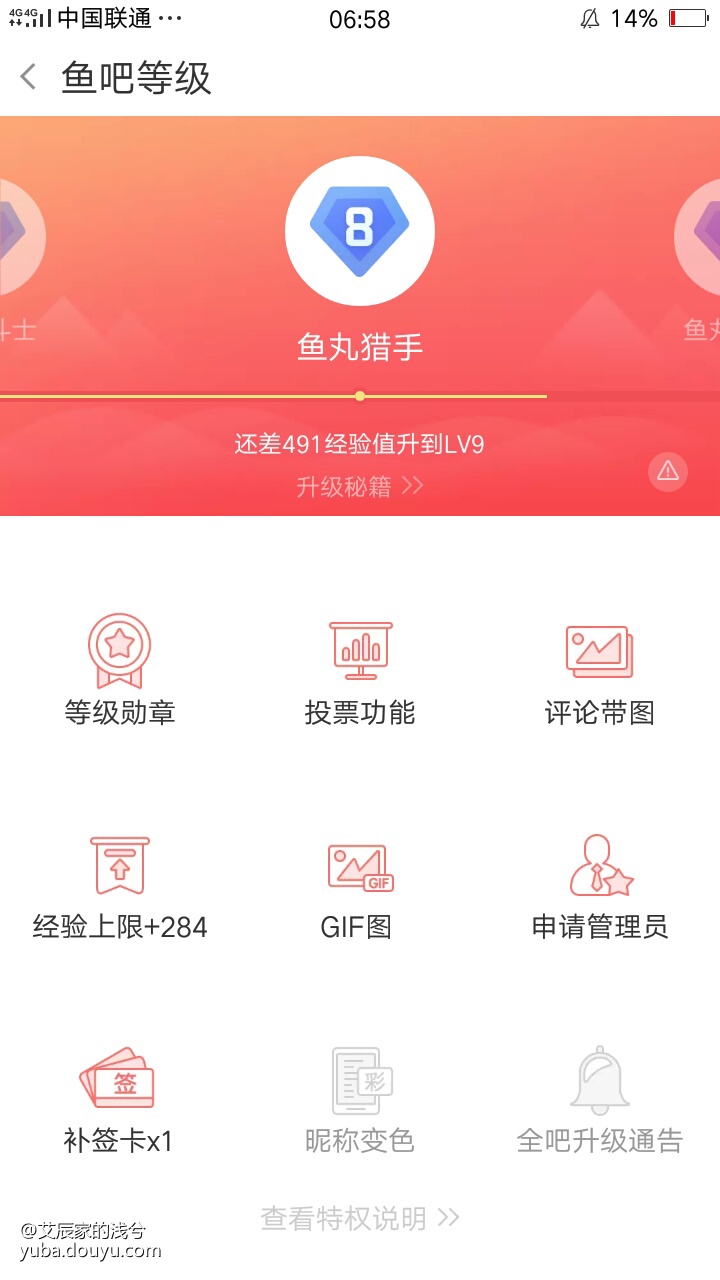Open 评论带图 privilege
The width and height of the screenshot is (720, 1280).
pyautogui.click(x=599, y=670)
